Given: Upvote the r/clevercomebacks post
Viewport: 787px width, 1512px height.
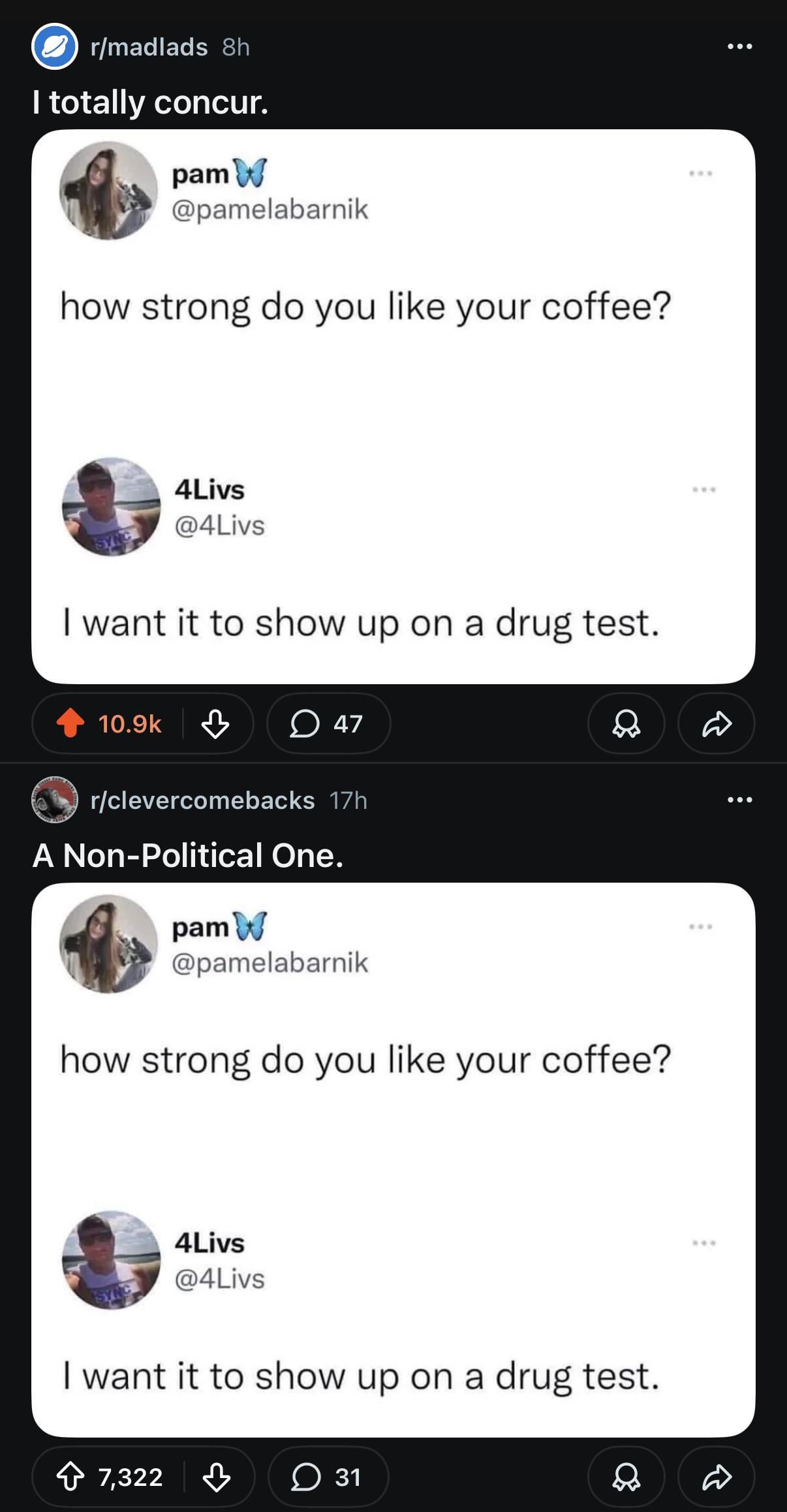Looking at the screenshot, I should 70,1477.
